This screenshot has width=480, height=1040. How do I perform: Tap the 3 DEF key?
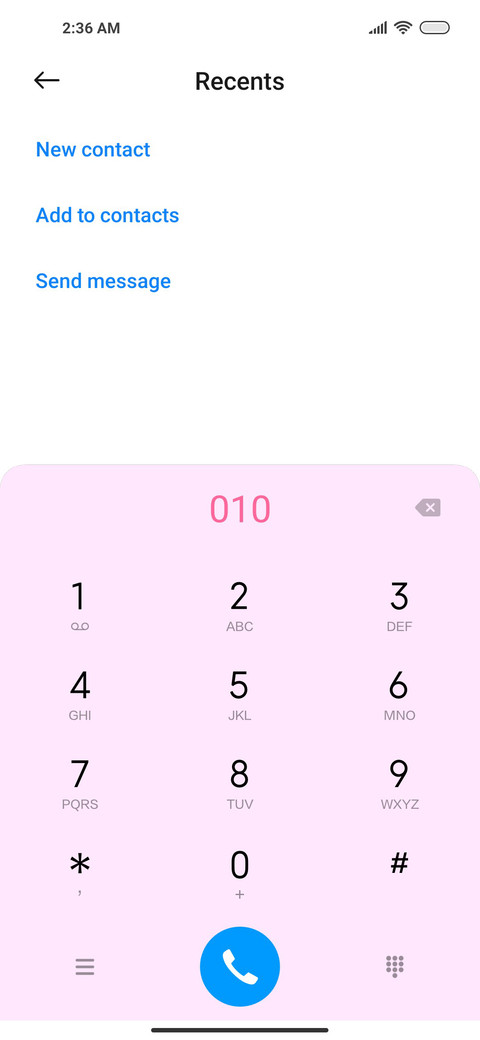click(x=399, y=606)
